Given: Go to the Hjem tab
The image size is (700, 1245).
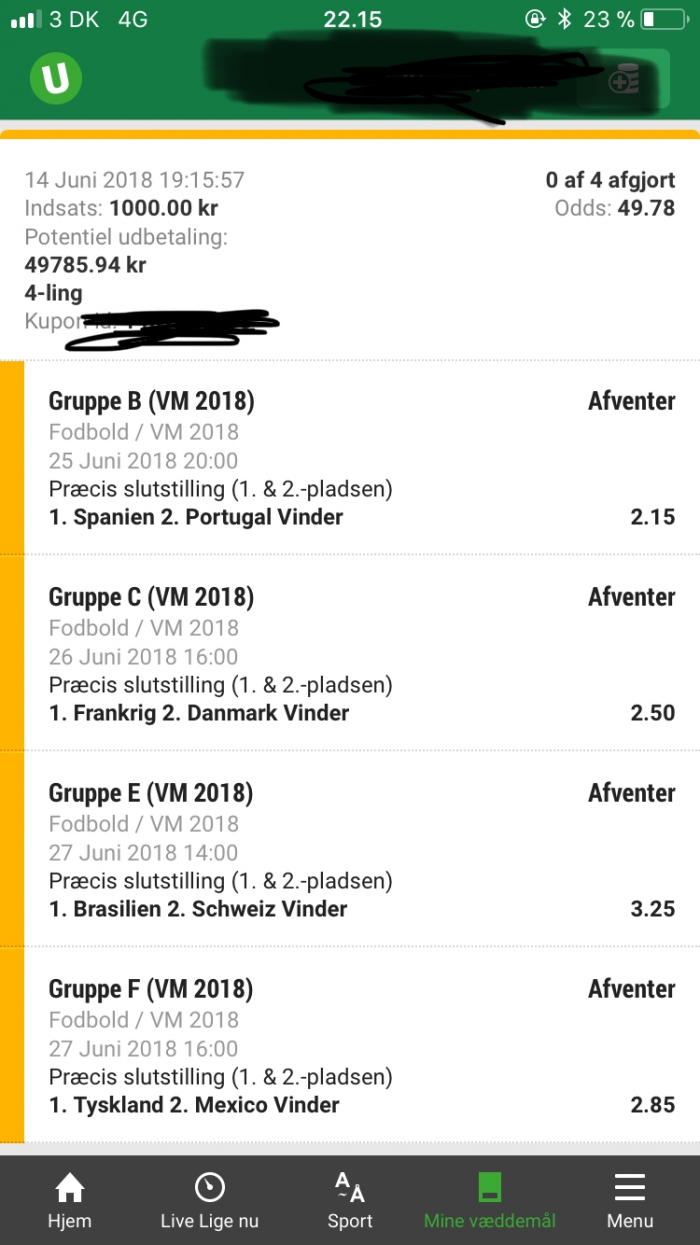Looking at the screenshot, I should [x=69, y=1200].
